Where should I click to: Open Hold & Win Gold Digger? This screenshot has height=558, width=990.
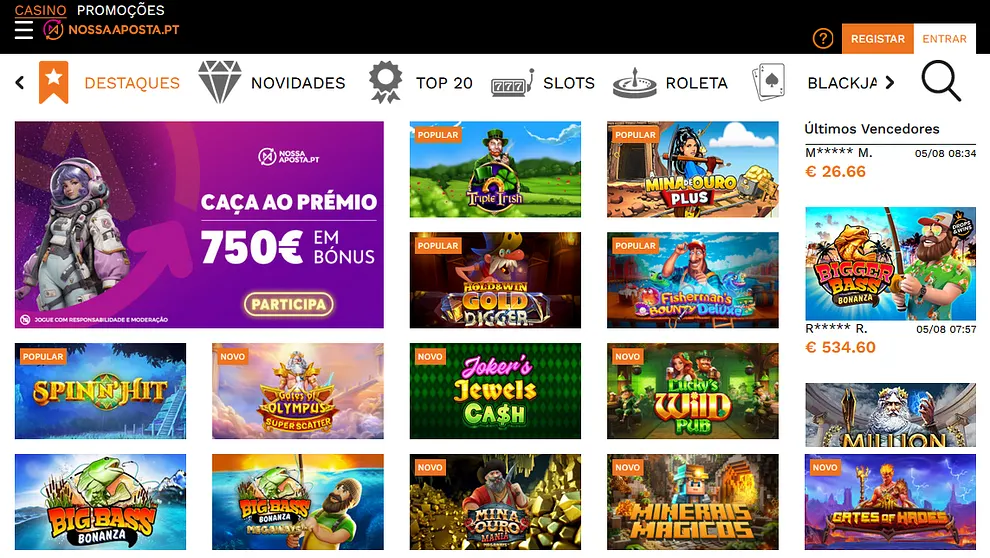click(495, 281)
